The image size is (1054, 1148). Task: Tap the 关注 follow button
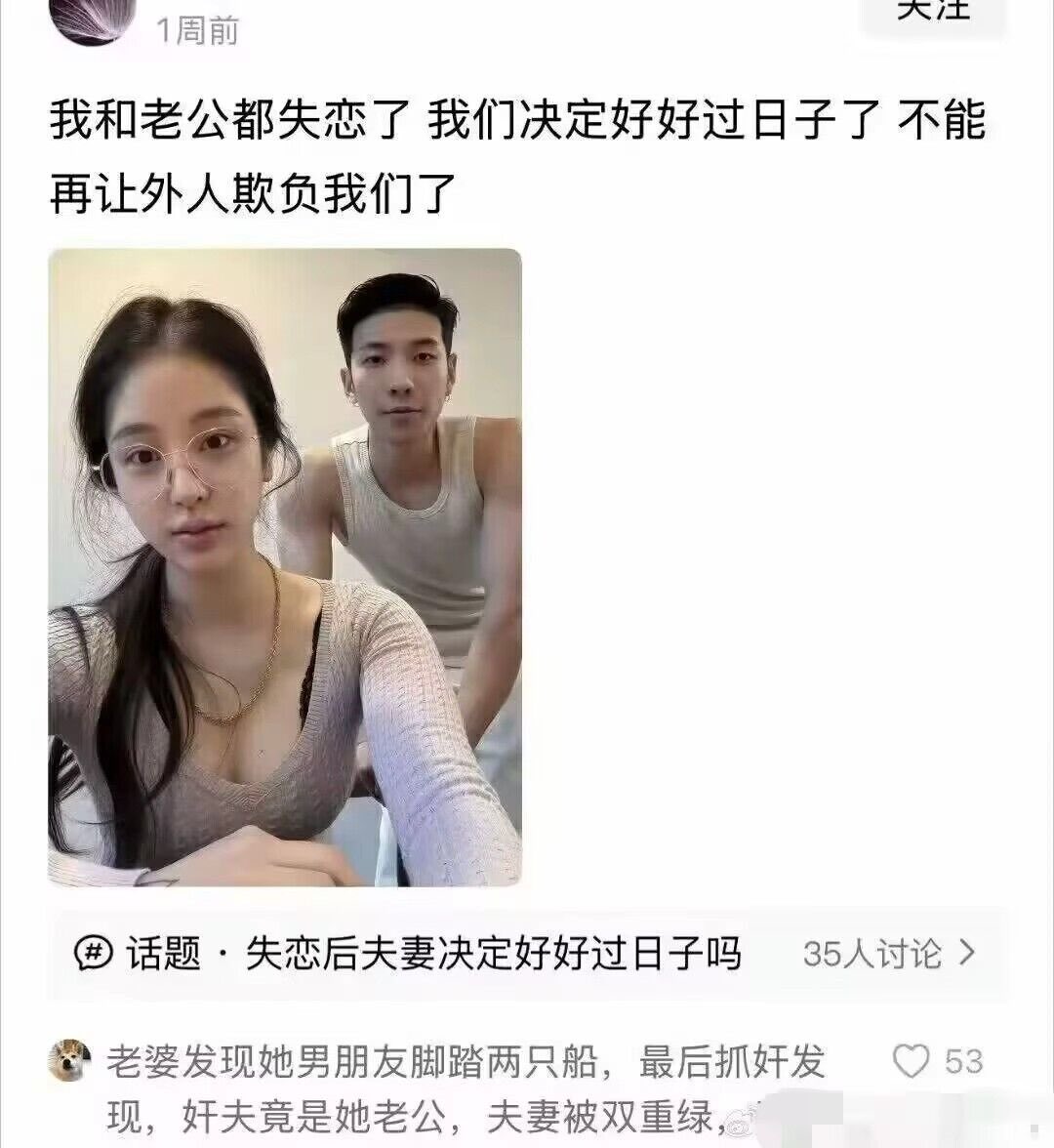click(932, 12)
